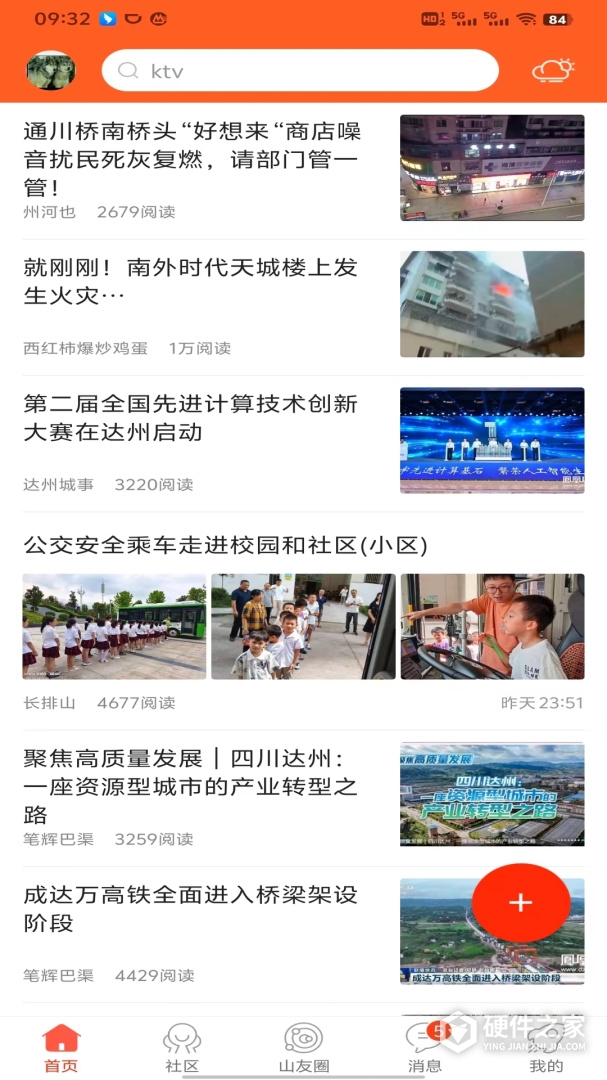Read the 南外时代天城 fire news

pyautogui.click(x=190, y=283)
